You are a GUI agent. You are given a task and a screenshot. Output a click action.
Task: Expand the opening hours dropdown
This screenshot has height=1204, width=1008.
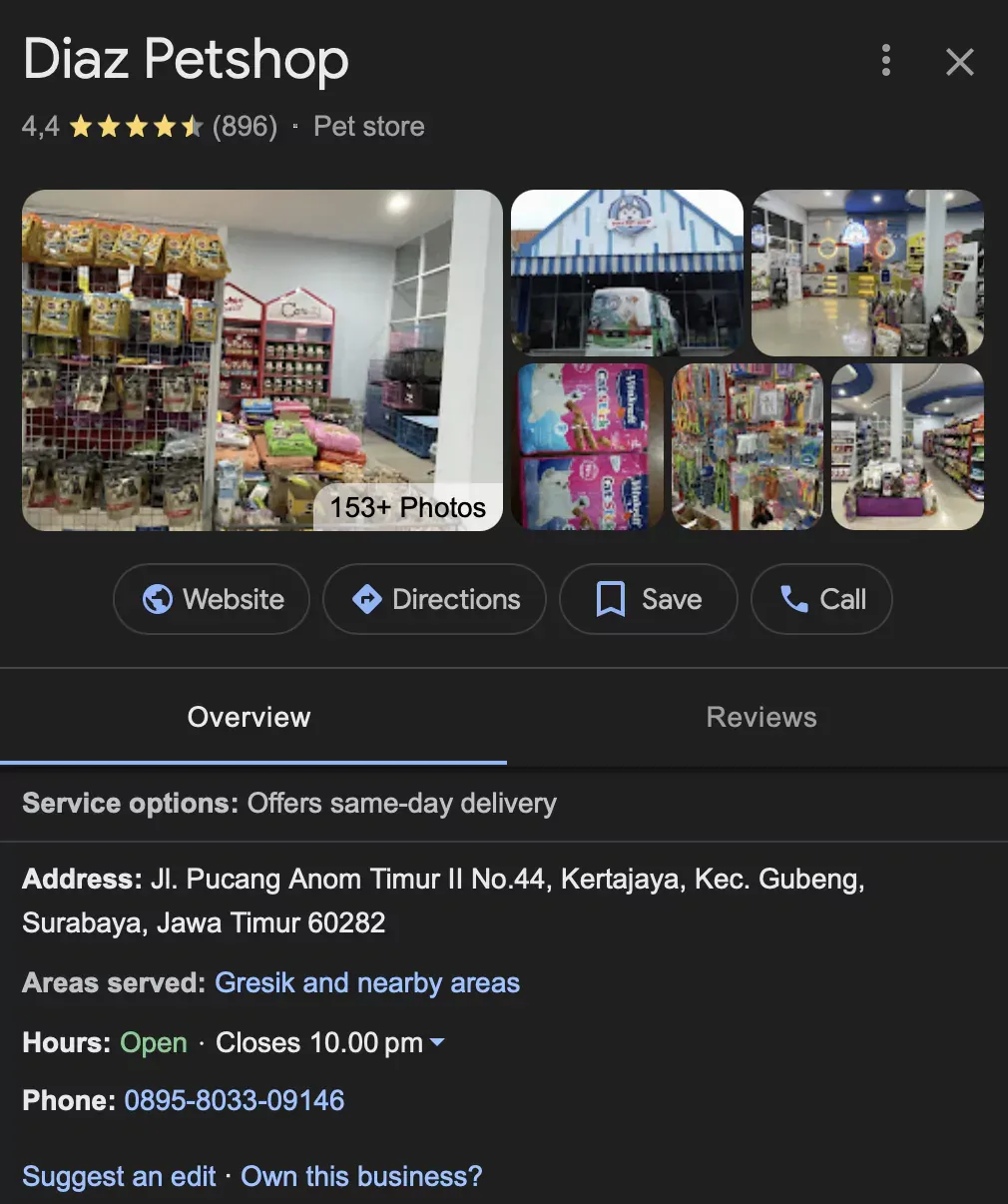[436, 1042]
